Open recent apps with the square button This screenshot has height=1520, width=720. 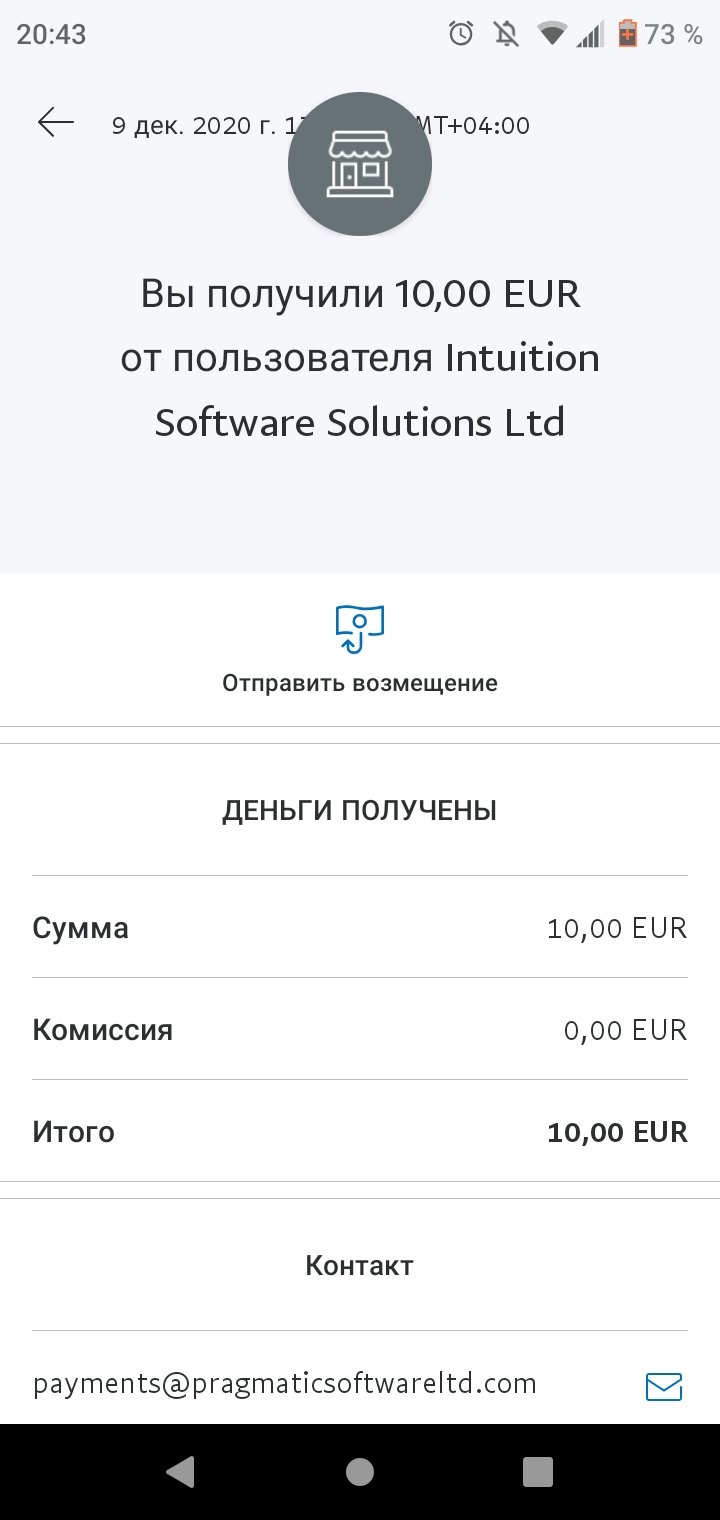(538, 1471)
